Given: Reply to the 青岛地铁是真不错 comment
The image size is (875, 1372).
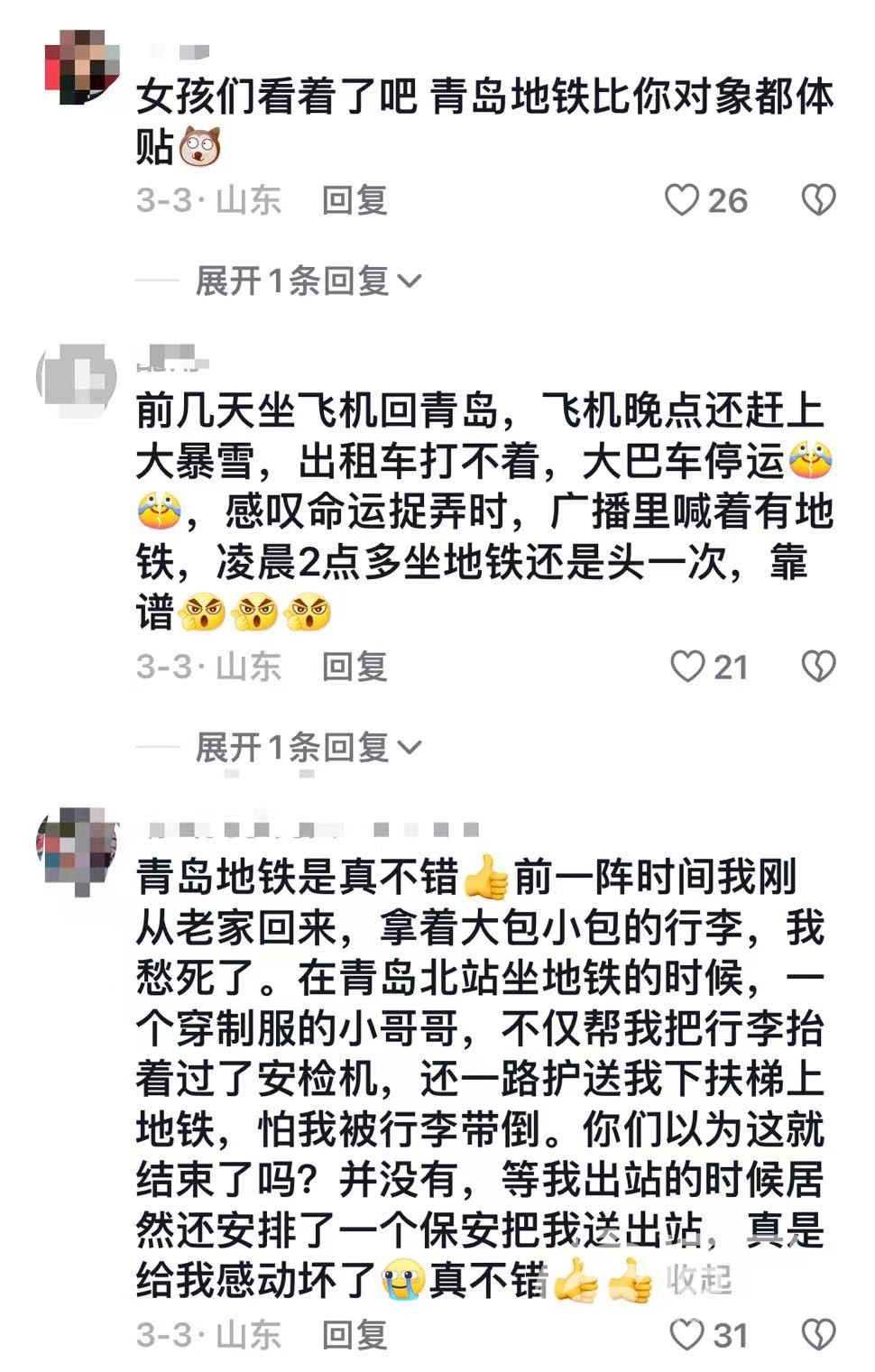Looking at the screenshot, I should click(x=355, y=1334).
